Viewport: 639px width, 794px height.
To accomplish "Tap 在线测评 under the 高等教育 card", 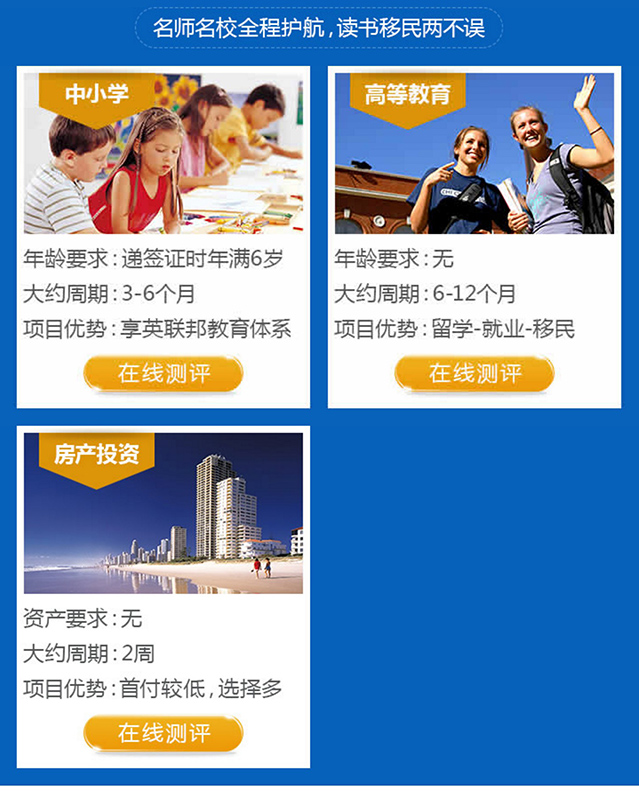I will (x=474, y=373).
